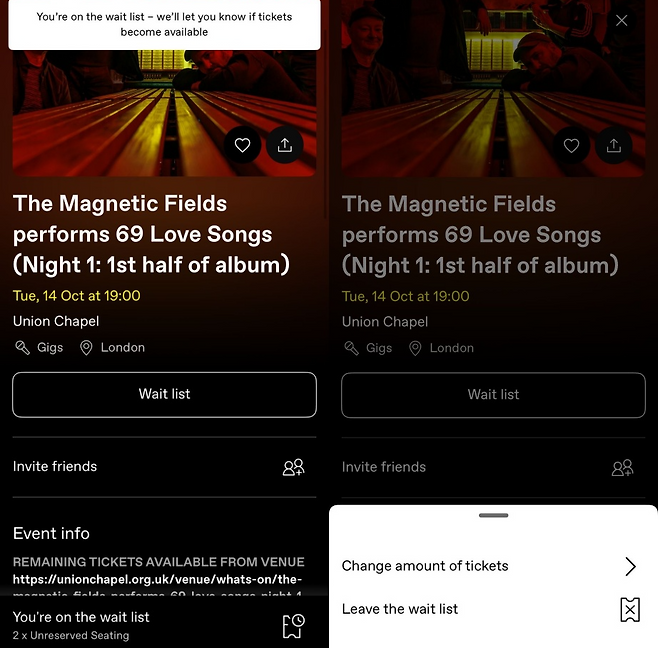Screen dimensions: 658x648
Task: Leave the wait list
Action: (x=489, y=609)
